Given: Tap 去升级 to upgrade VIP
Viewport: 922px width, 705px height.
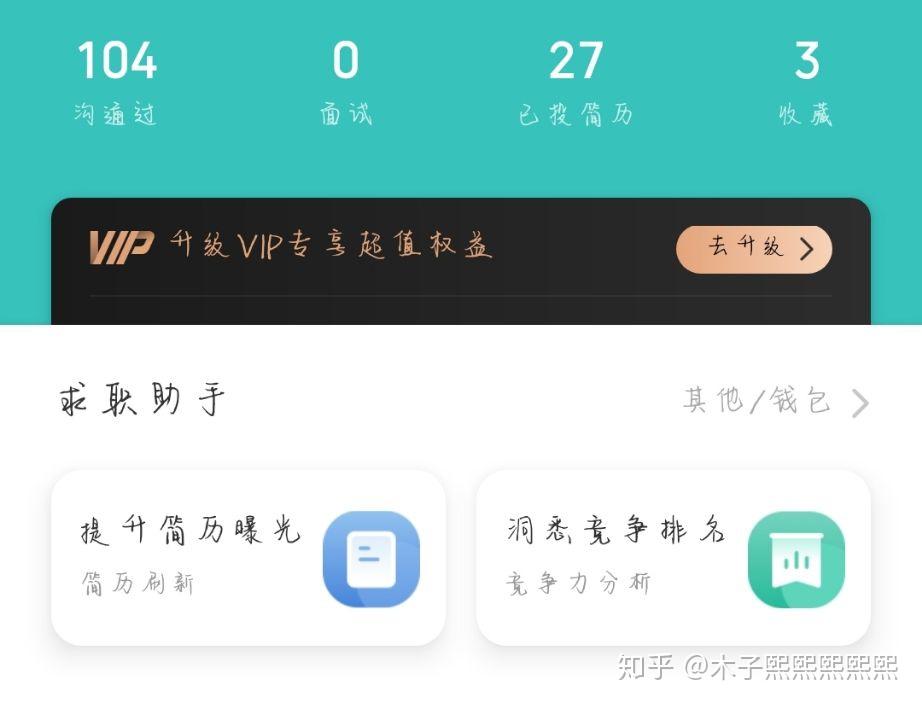Looking at the screenshot, I should [754, 248].
